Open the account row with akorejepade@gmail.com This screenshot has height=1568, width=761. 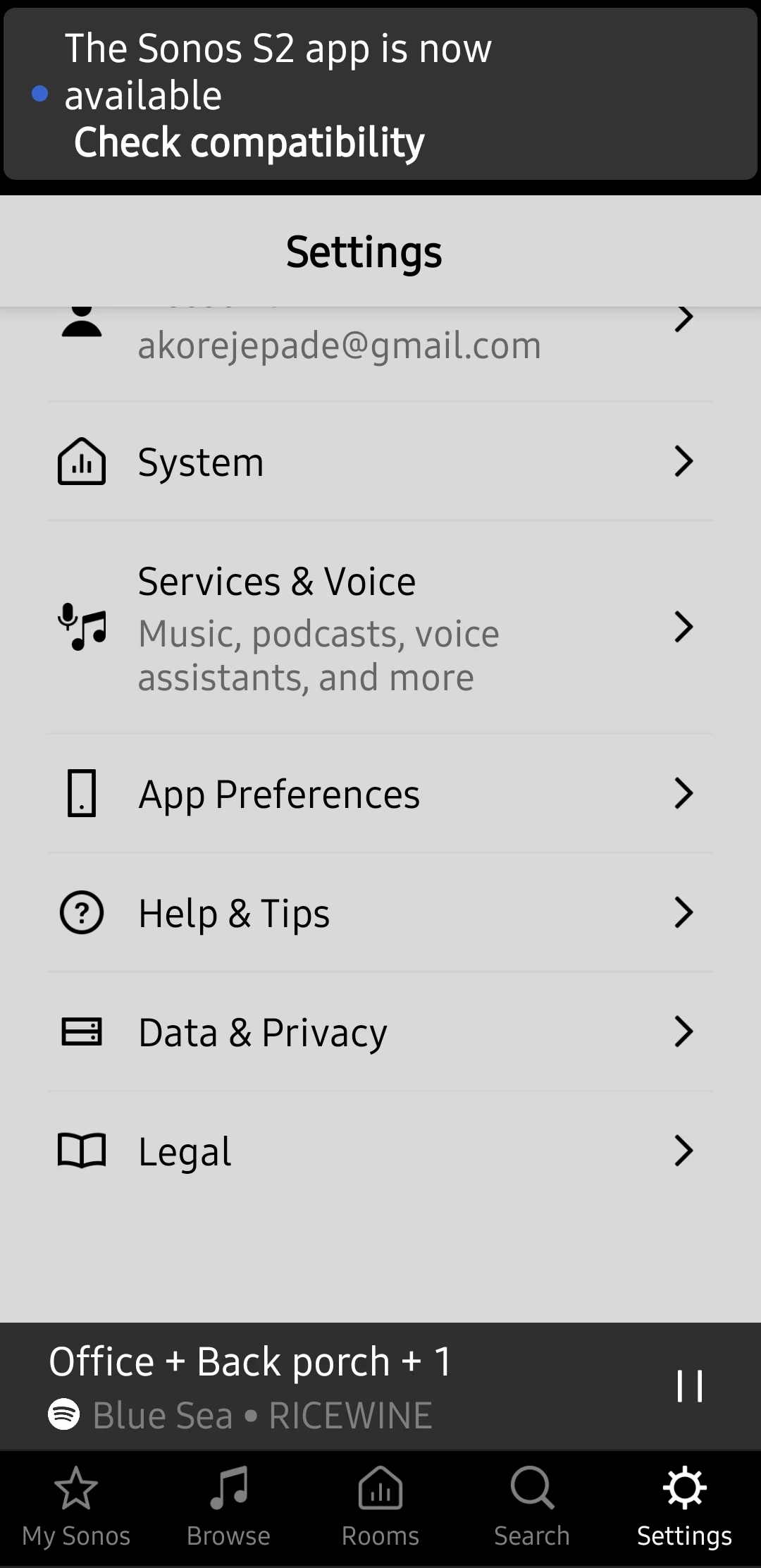(380, 345)
